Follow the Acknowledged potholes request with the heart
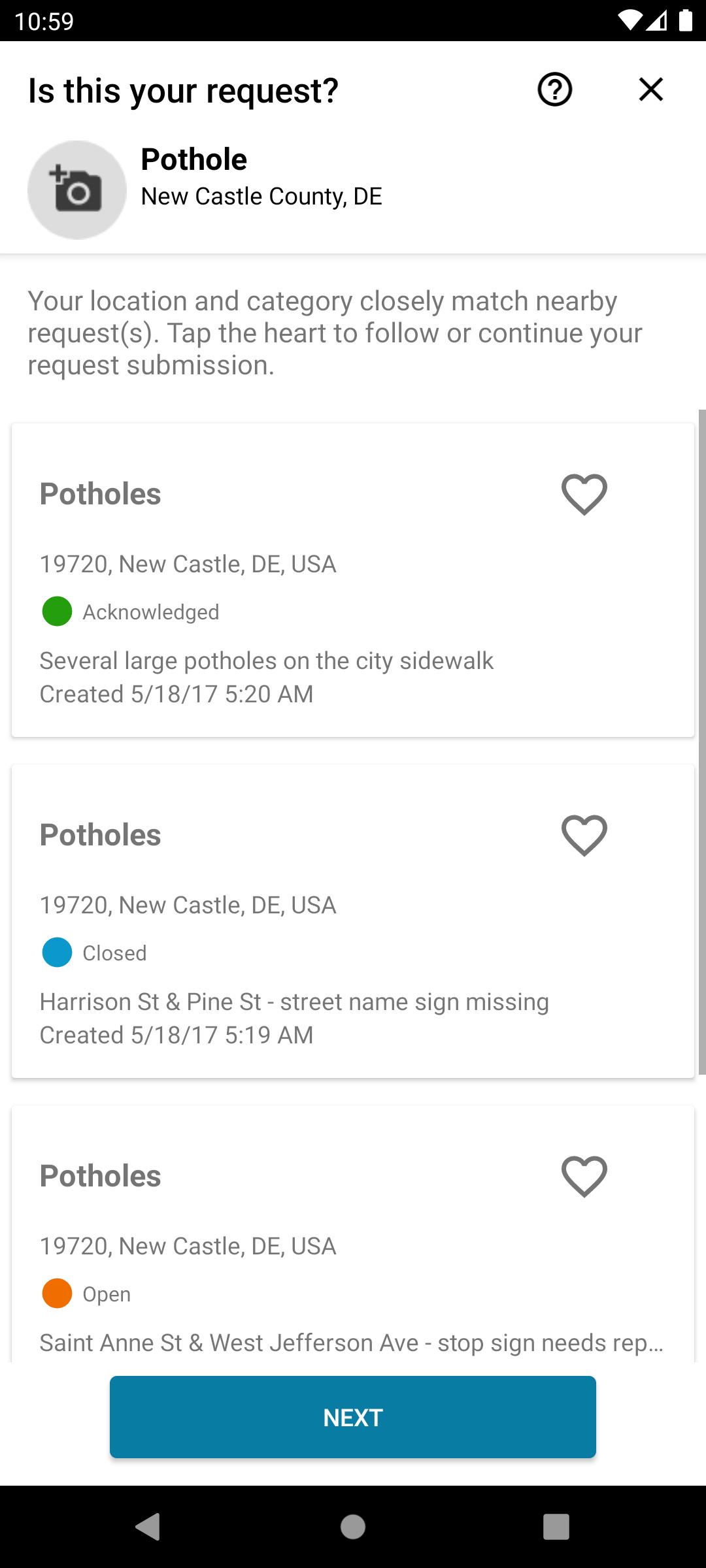 coord(584,495)
